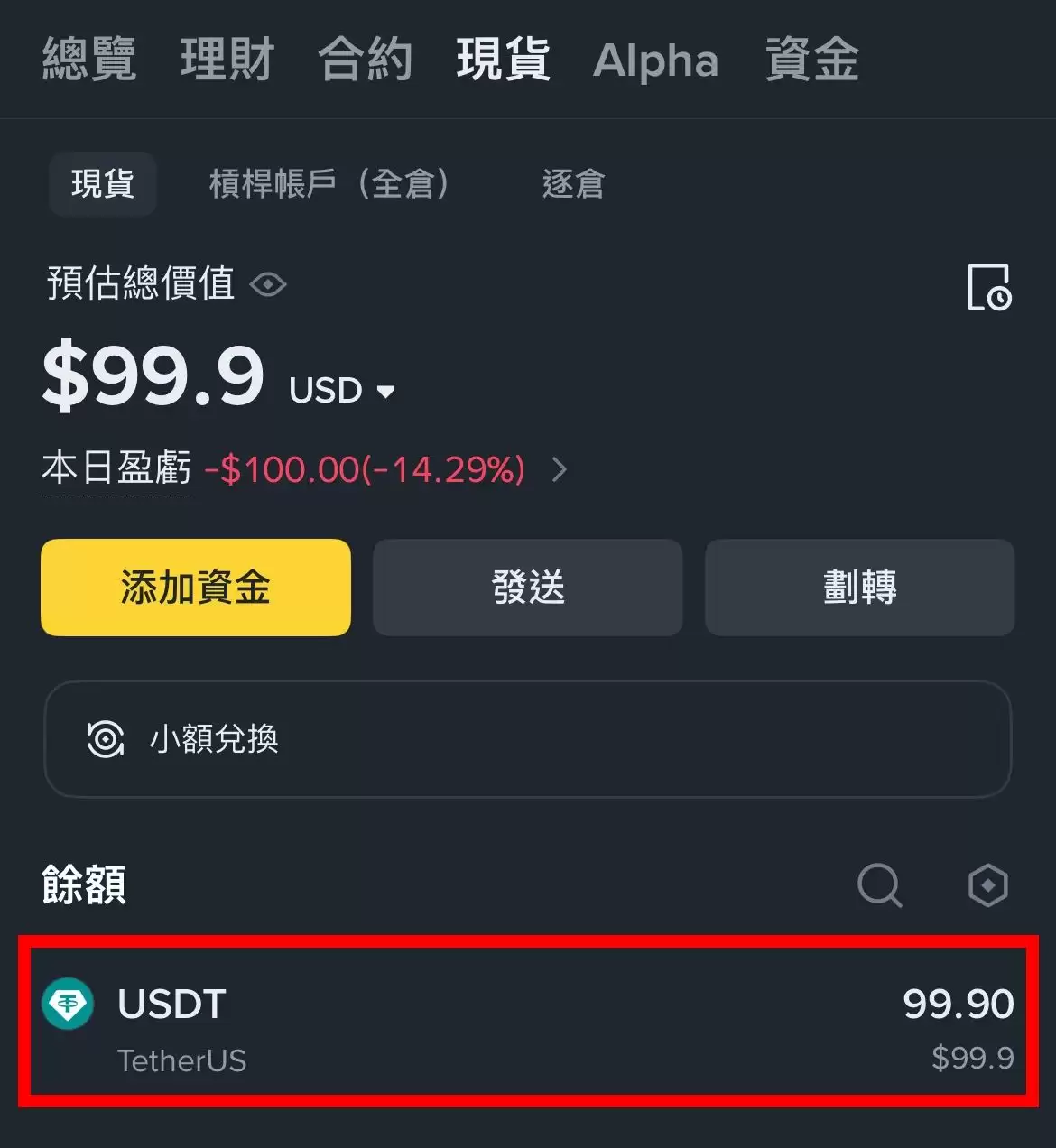Switch to the 逐倉 tab

click(572, 184)
